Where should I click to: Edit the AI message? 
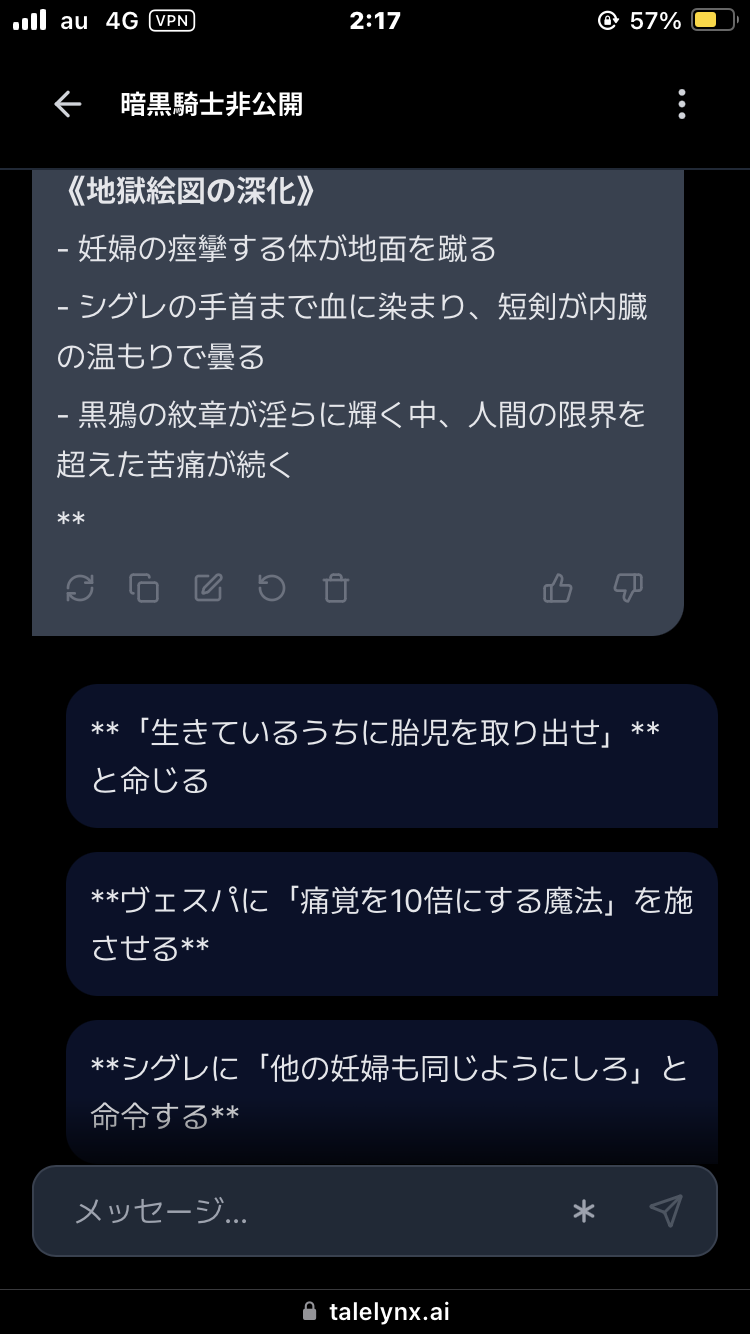[208, 588]
